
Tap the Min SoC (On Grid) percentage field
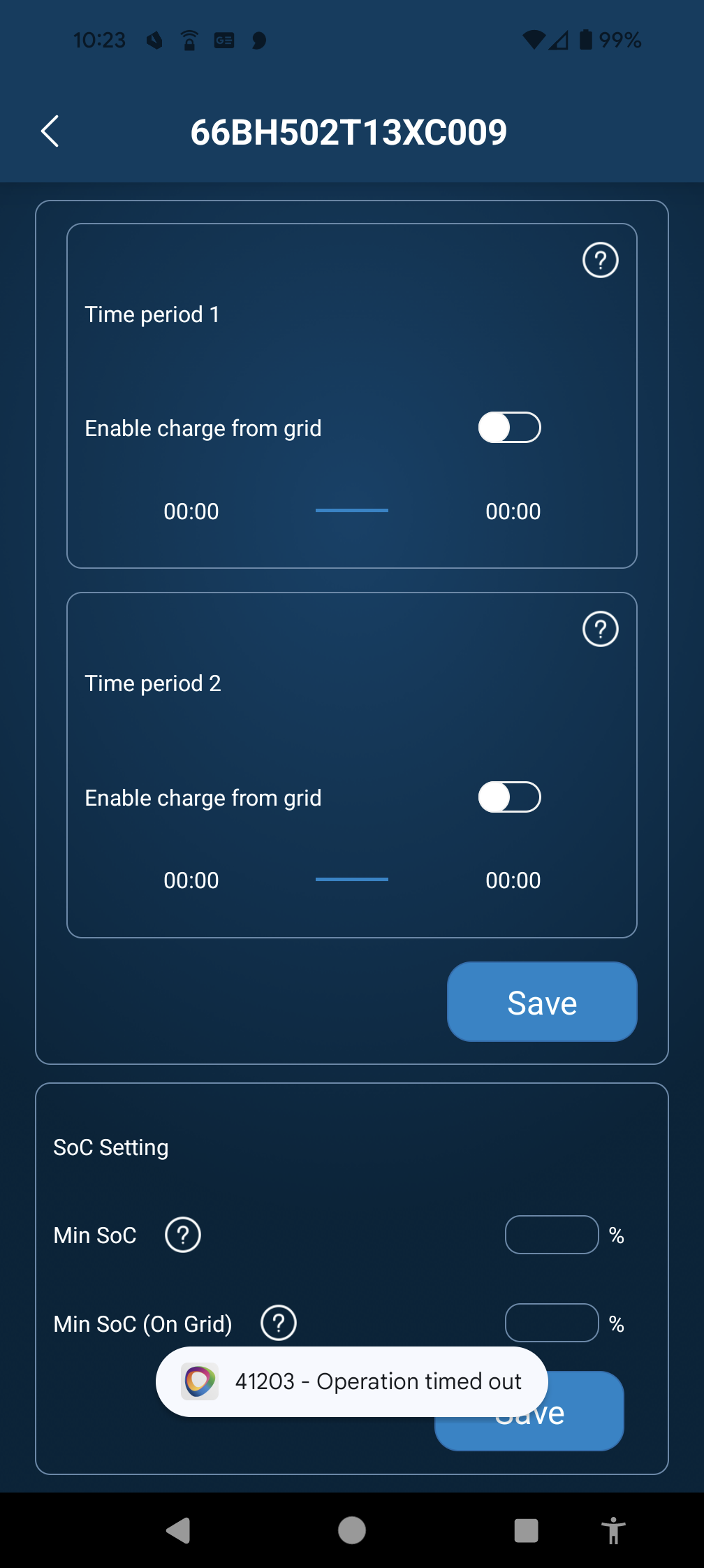[552, 1322]
